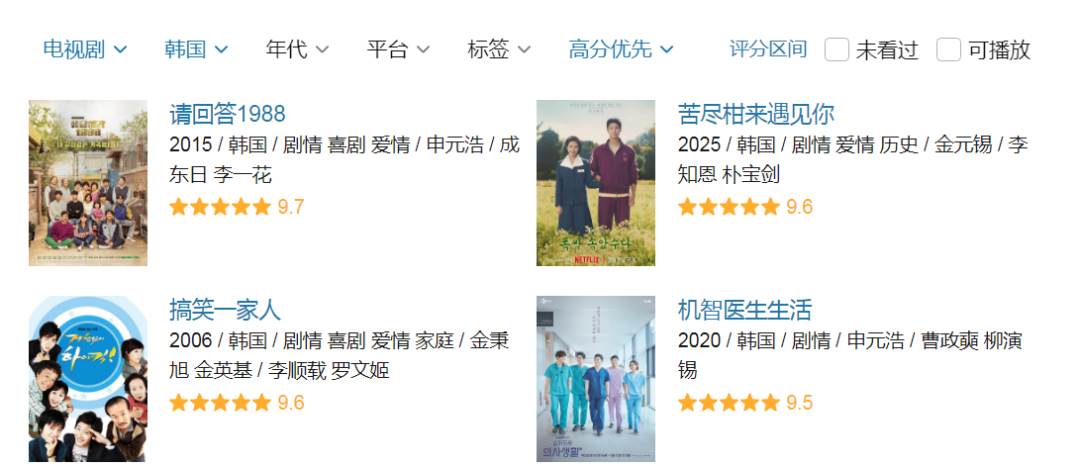Expand the 电视剧 type dropdown

coord(84,49)
